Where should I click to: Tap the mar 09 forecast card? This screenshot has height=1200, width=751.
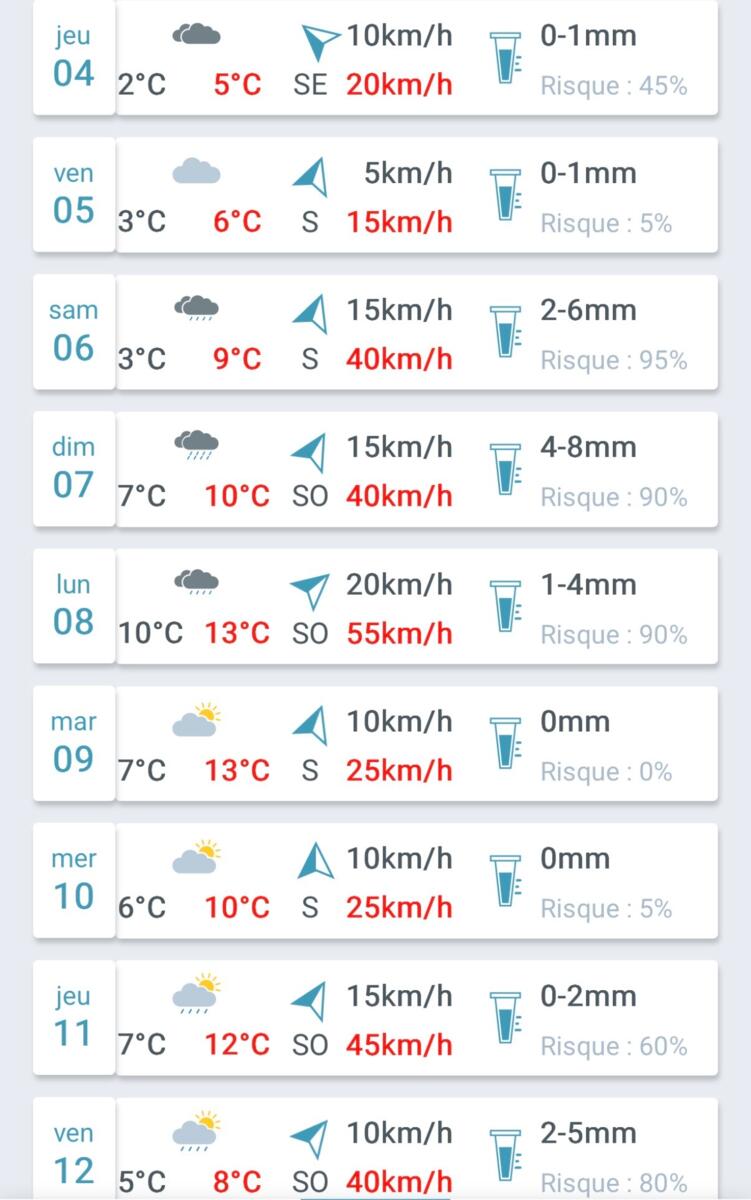coord(375,743)
